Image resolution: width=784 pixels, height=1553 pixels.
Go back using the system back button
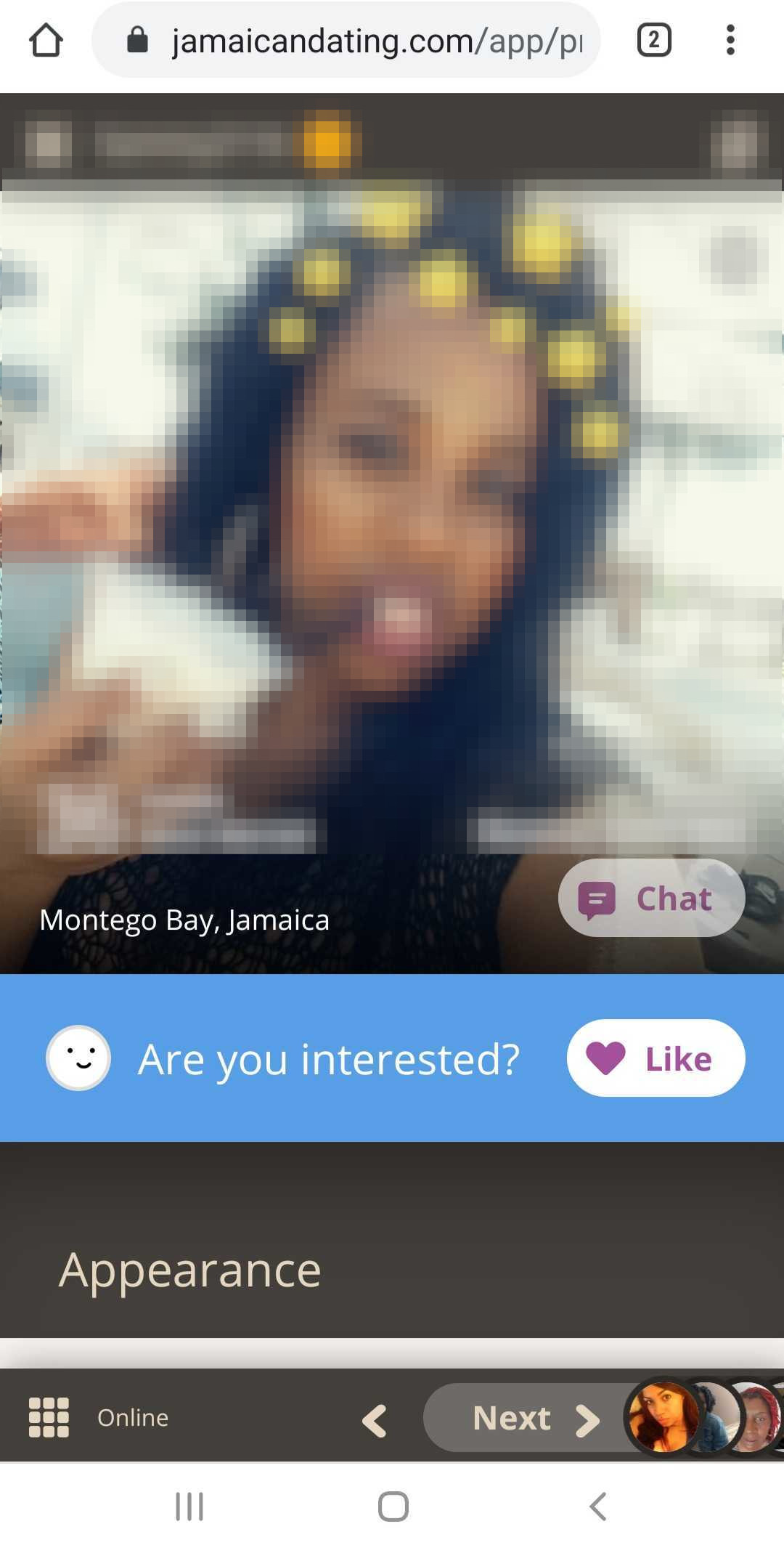pos(597,1507)
